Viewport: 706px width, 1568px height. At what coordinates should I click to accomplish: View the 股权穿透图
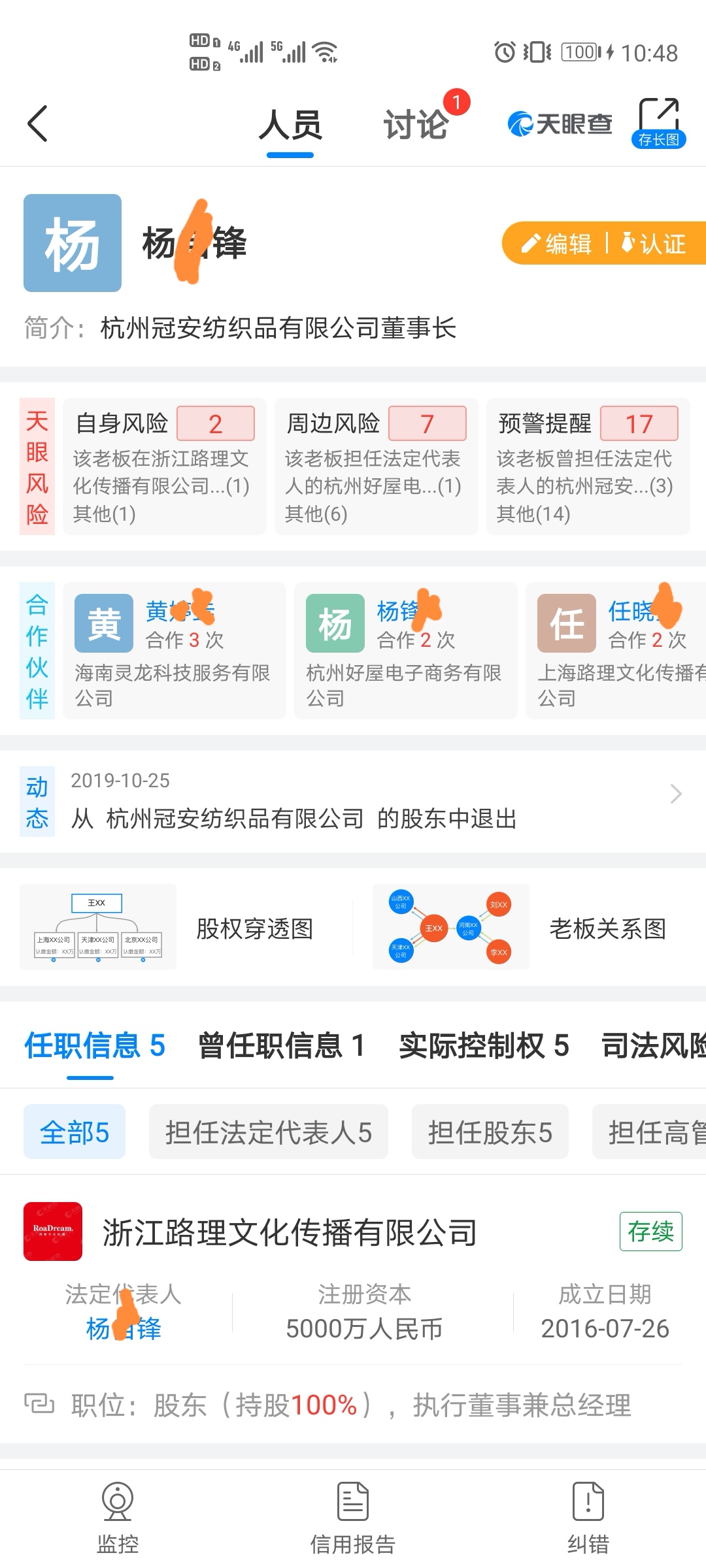176,928
